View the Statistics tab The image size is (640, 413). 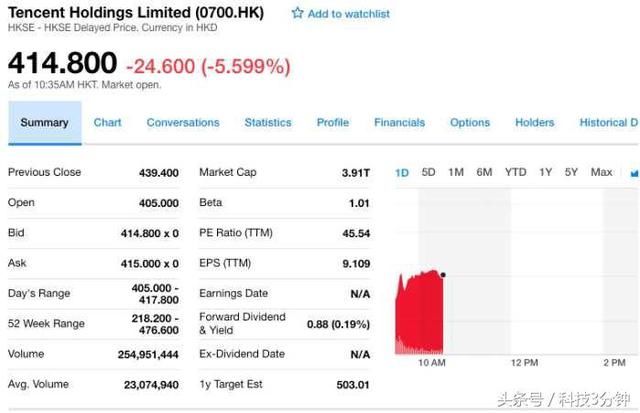(268, 122)
